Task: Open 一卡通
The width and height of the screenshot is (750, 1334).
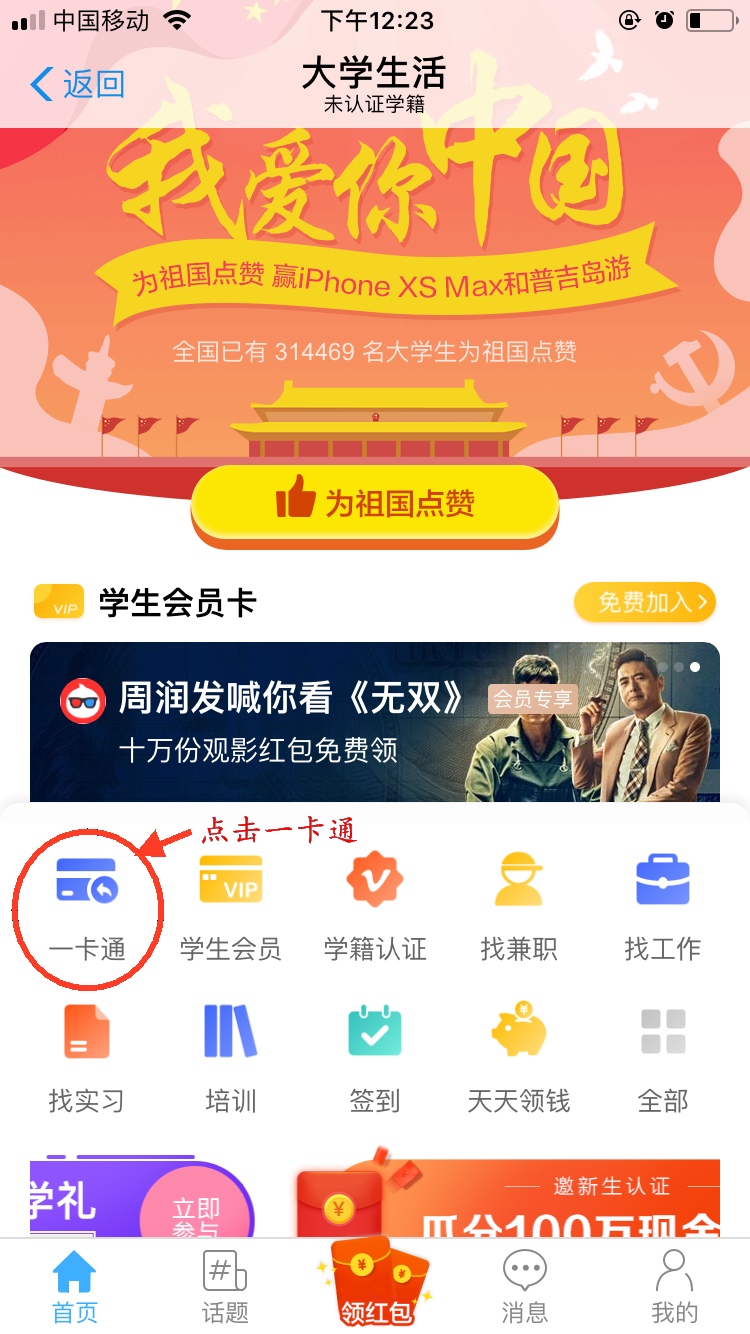Action: [86, 905]
